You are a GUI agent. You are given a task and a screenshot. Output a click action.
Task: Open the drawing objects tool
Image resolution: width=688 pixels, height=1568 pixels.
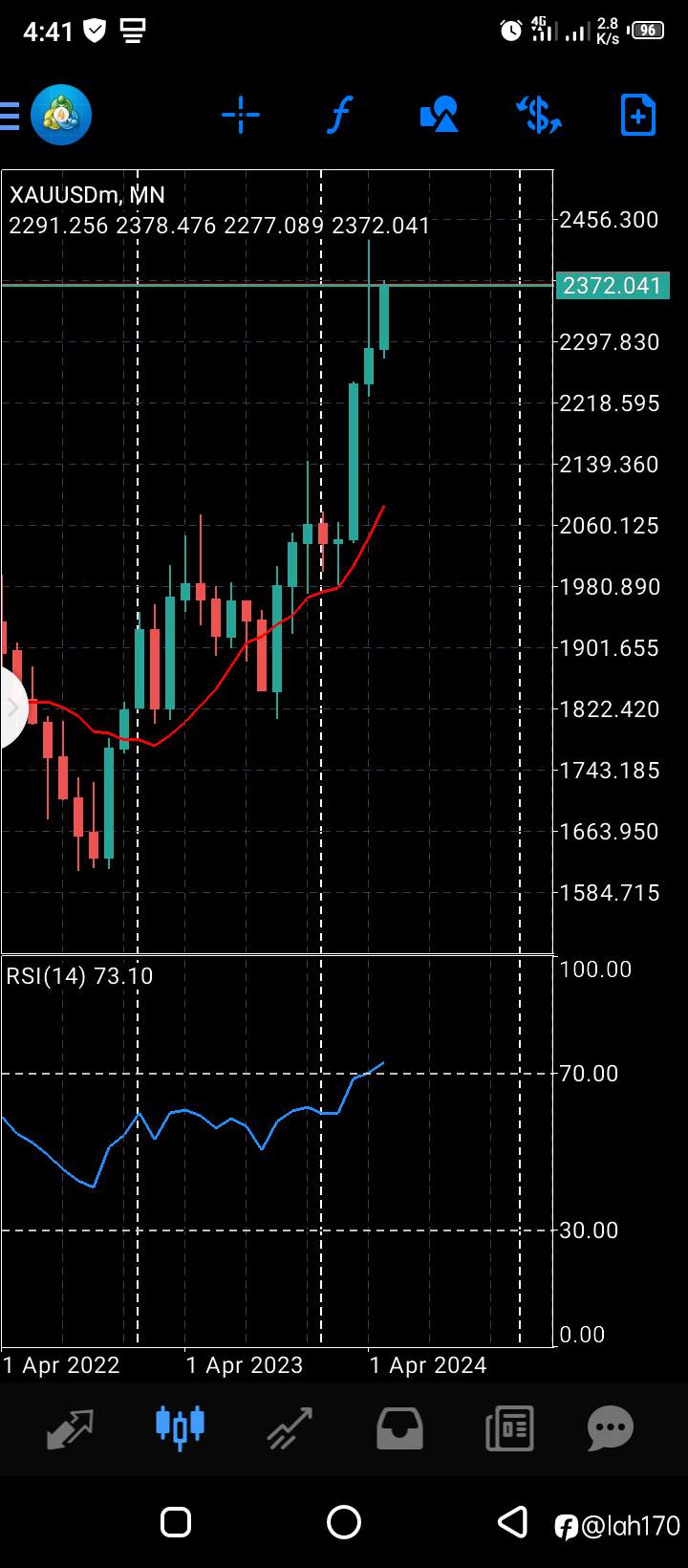click(x=440, y=116)
